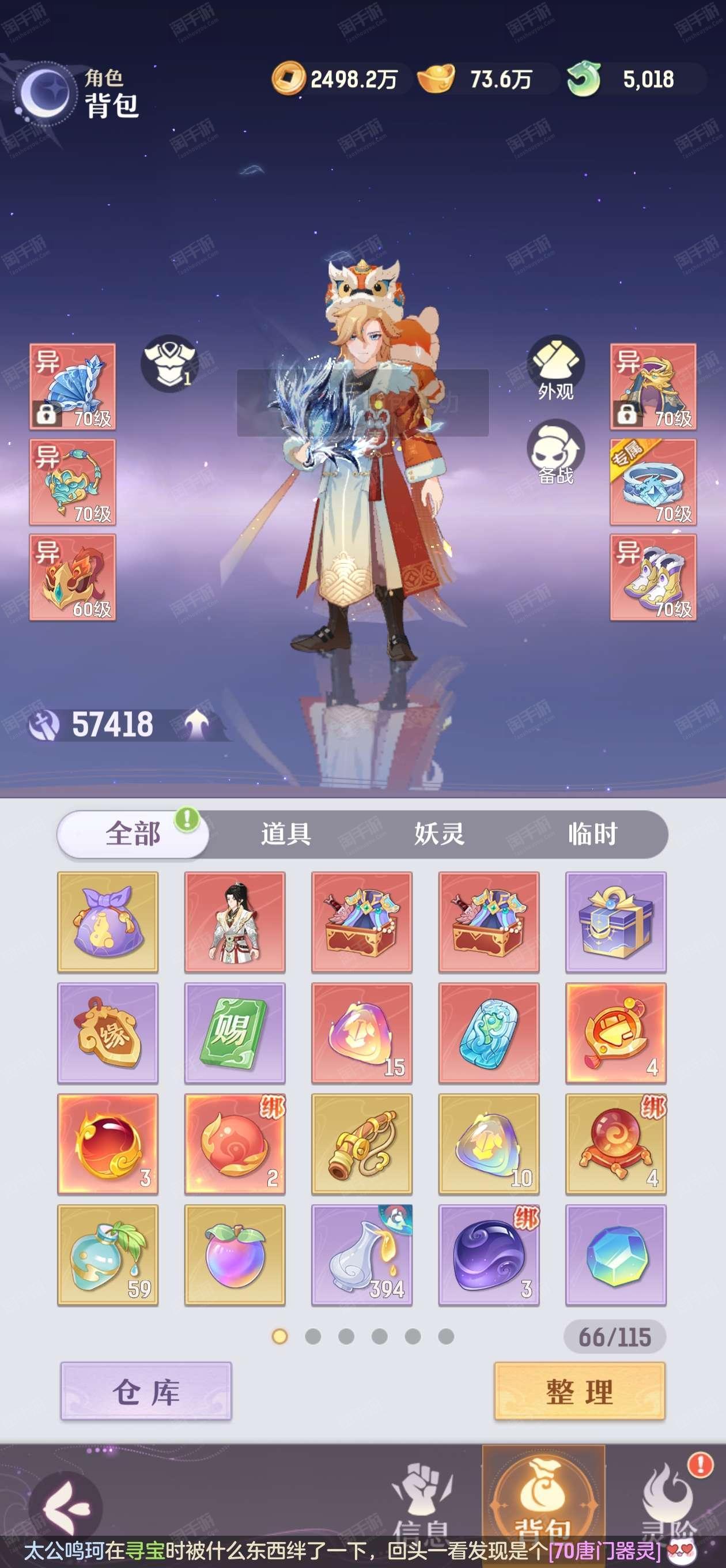Tap the green 赐 card item

(x=235, y=1033)
